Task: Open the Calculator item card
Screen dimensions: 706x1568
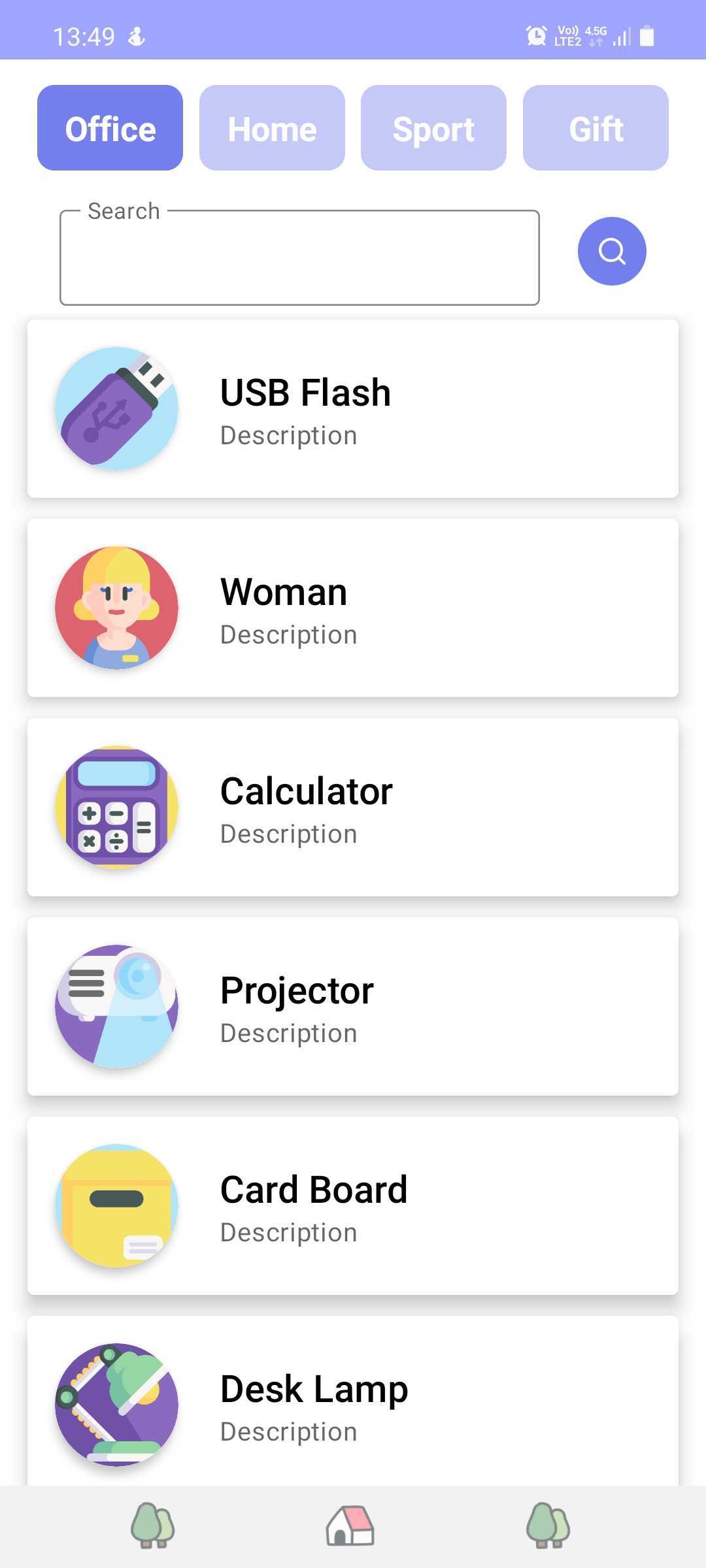Action: 353,807
